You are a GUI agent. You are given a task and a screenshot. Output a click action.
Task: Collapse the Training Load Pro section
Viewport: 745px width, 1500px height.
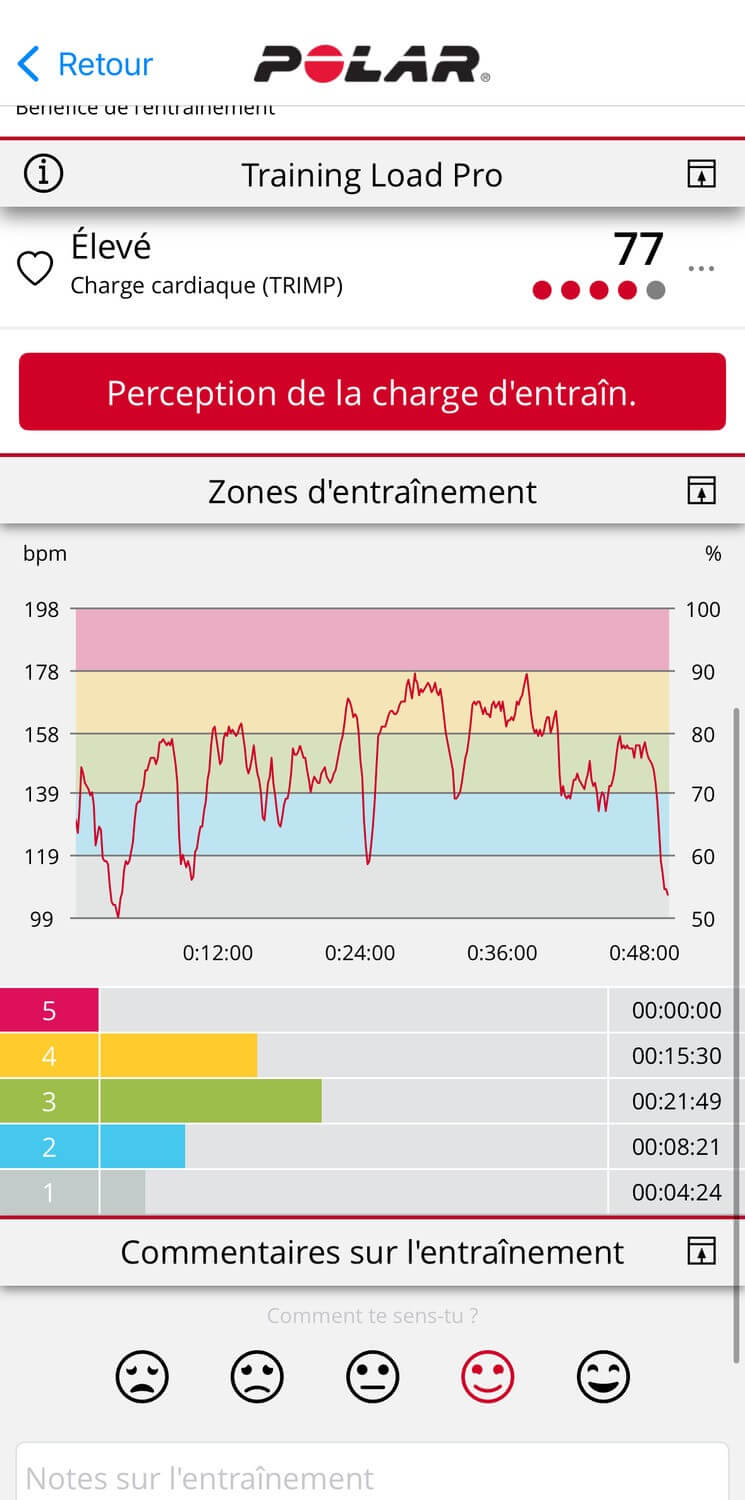(702, 175)
